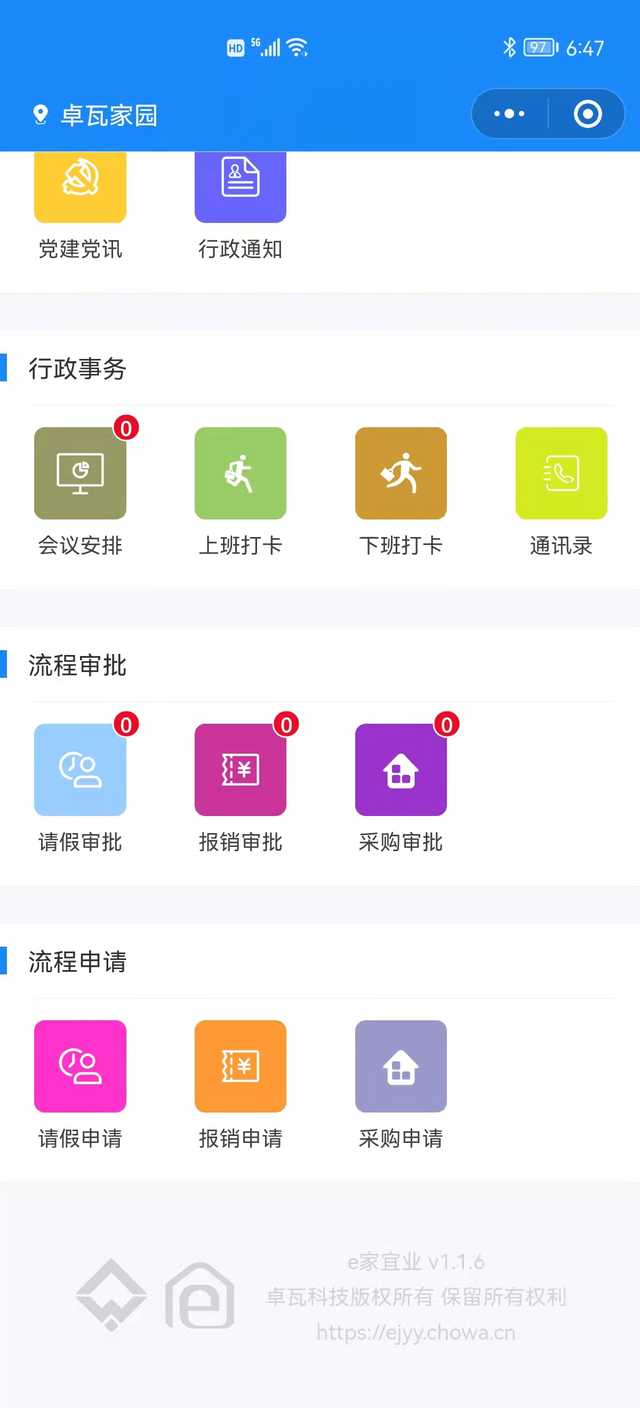Viewport: 640px width, 1408px height.
Task: Open 党建党讯
Action: (x=80, y=205)
